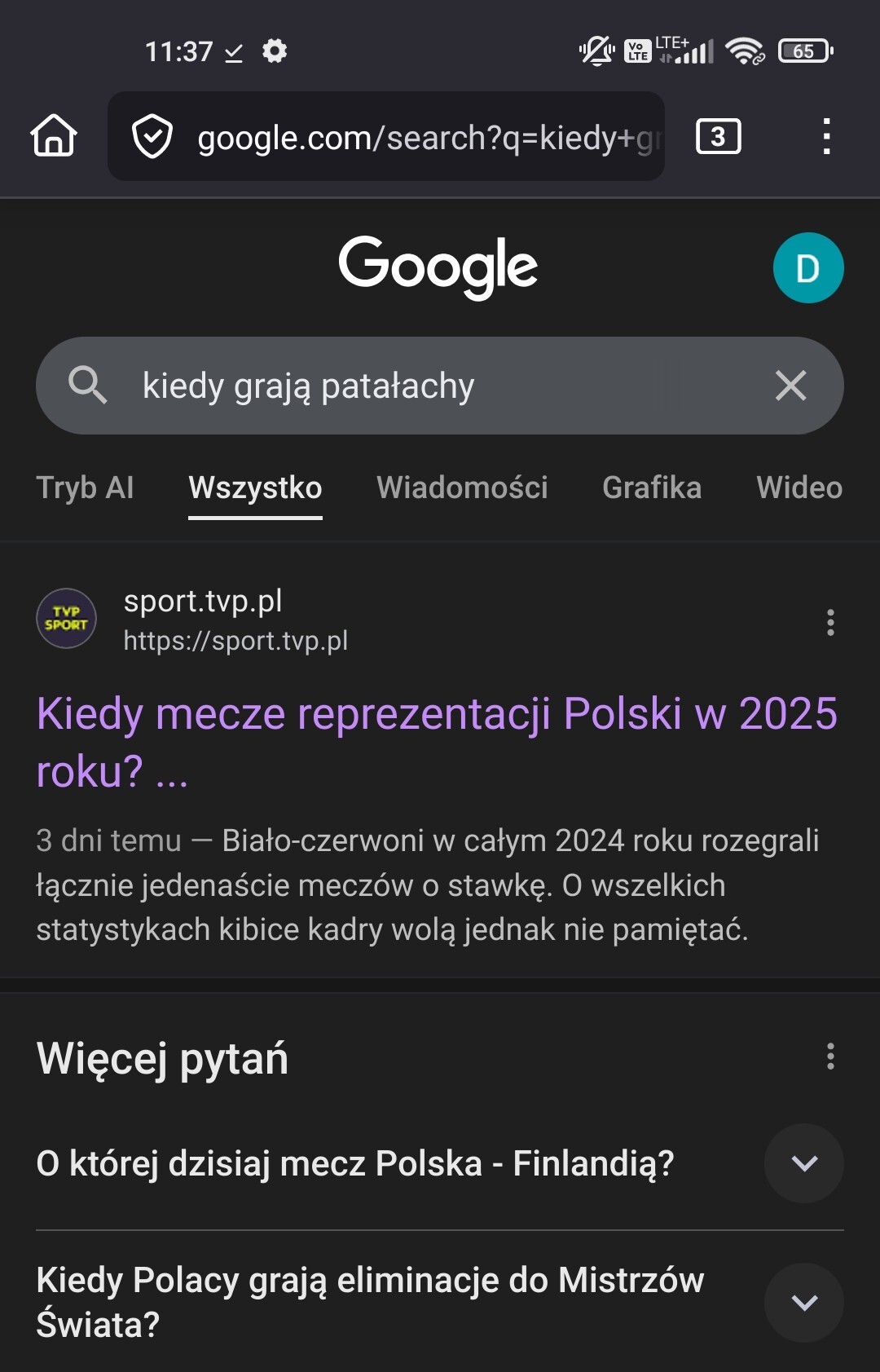Switch to the Wideo tab
Viewport: 880px width, 1372px height.
(x=799, y=487)
